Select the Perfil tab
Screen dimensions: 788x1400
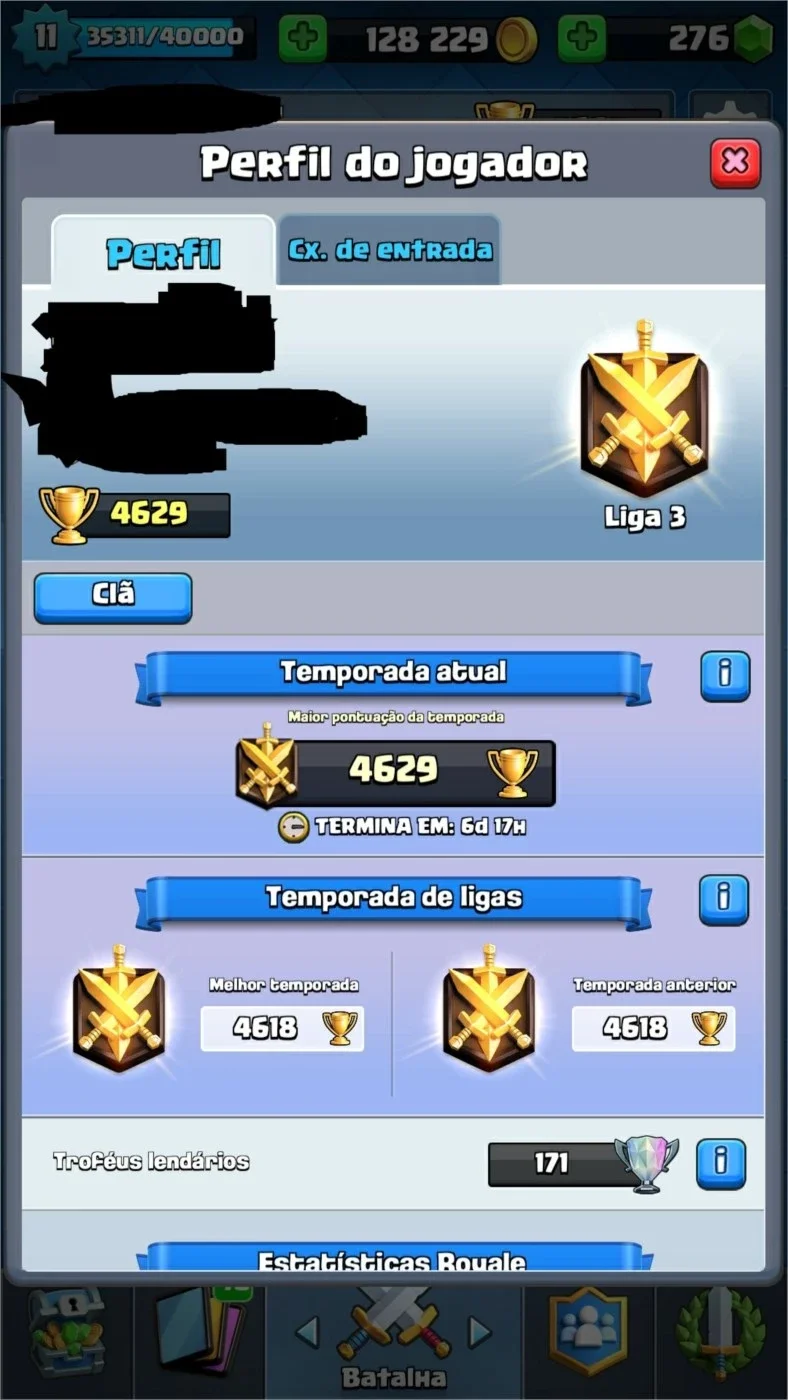coord(163,252)
